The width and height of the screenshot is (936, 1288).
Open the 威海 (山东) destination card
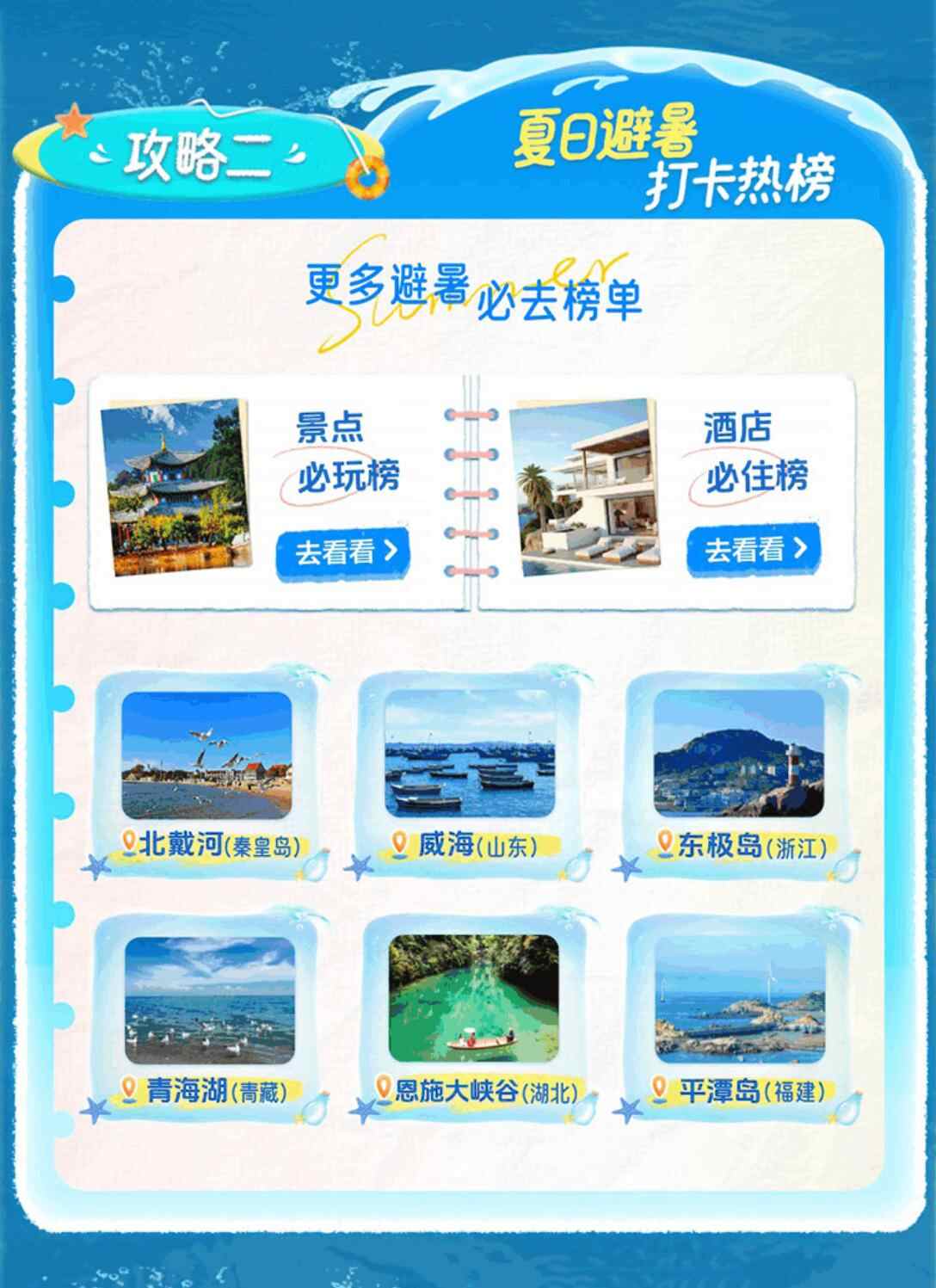click(x=470, y=773)
